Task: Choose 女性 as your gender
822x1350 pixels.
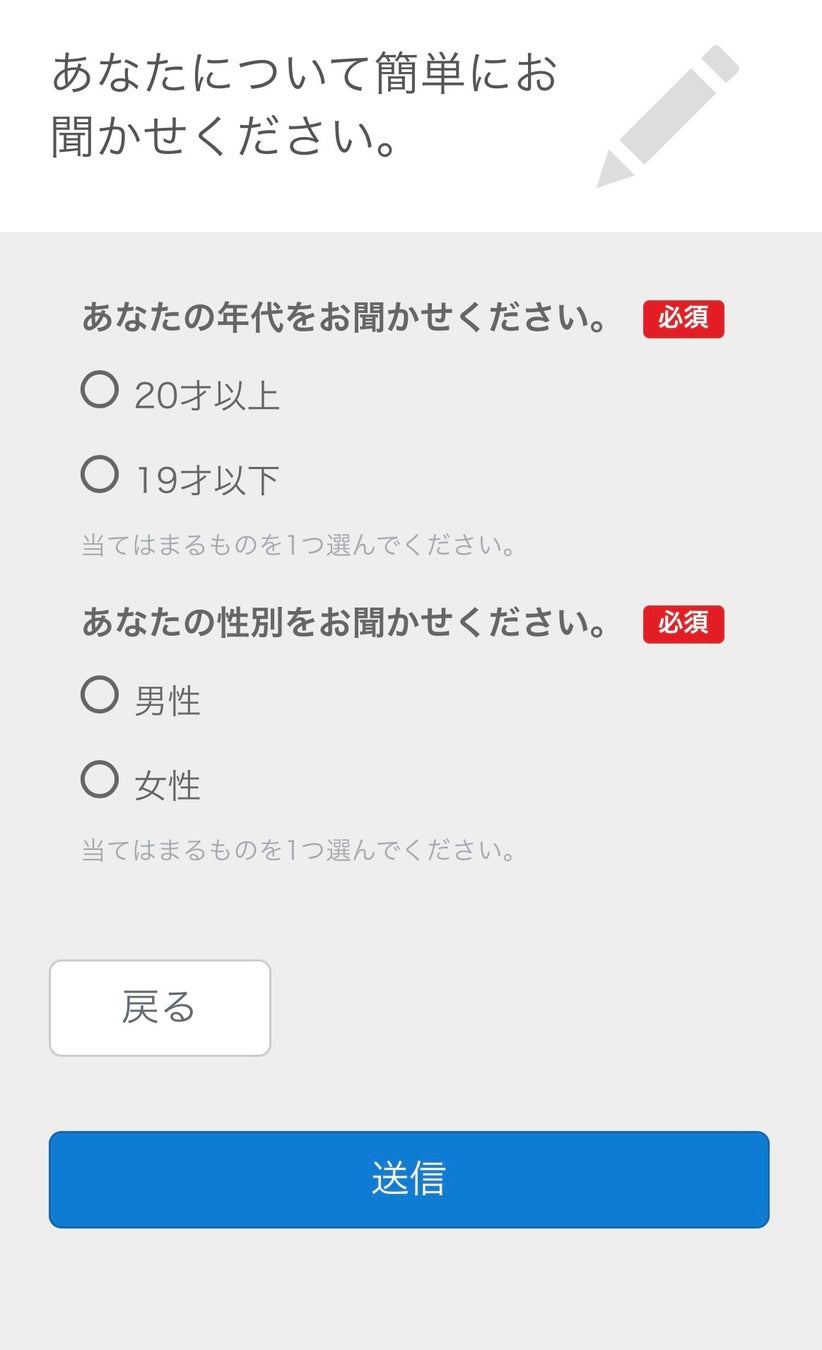Action: coord(100,780)
